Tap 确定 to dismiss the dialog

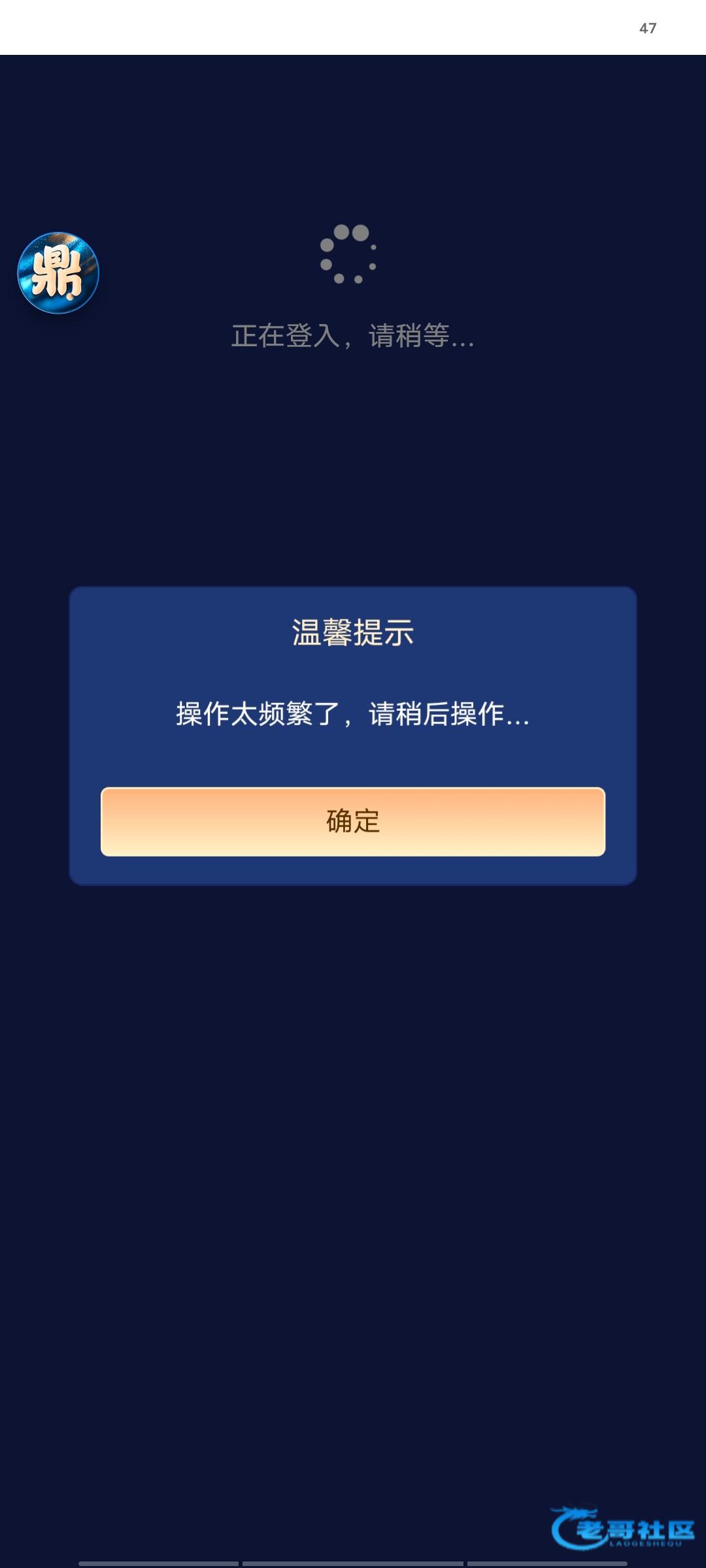click(353, 821)
